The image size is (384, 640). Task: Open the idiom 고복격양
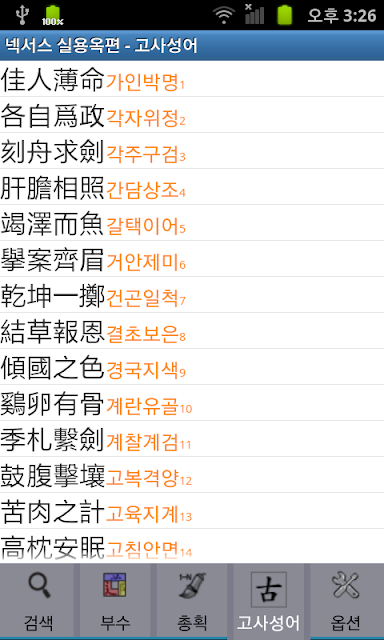point(192,474)
